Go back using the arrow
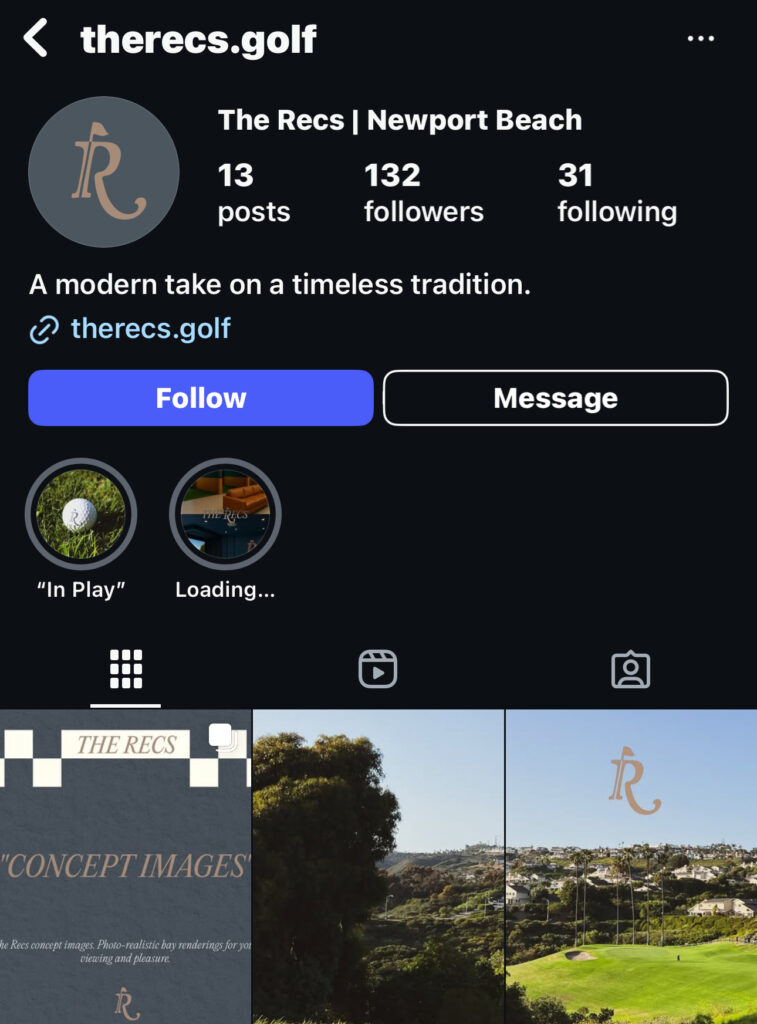 [x=36, y=39]
